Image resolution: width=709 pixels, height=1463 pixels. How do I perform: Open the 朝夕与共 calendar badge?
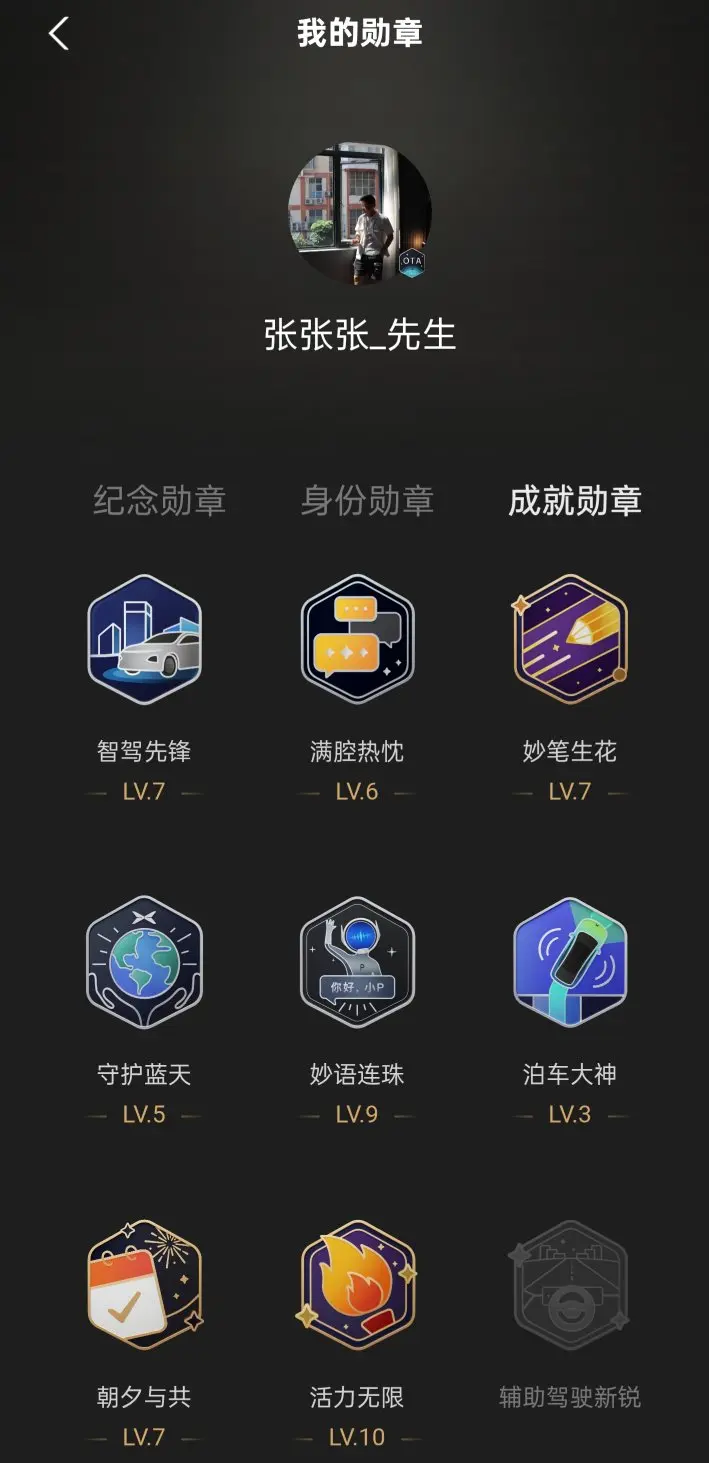pyautogui.click(x=144, y=1285)
